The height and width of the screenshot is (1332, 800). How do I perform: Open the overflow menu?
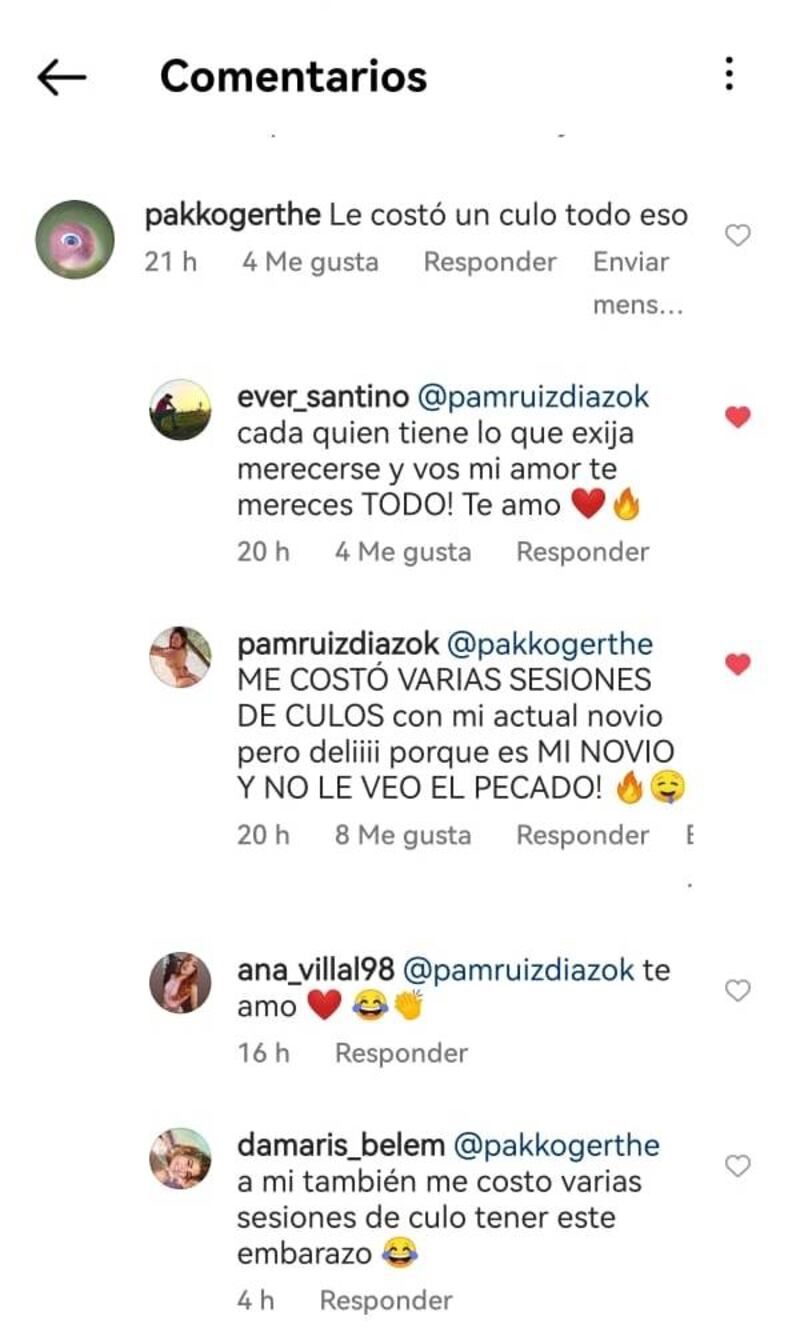[730, 74]
